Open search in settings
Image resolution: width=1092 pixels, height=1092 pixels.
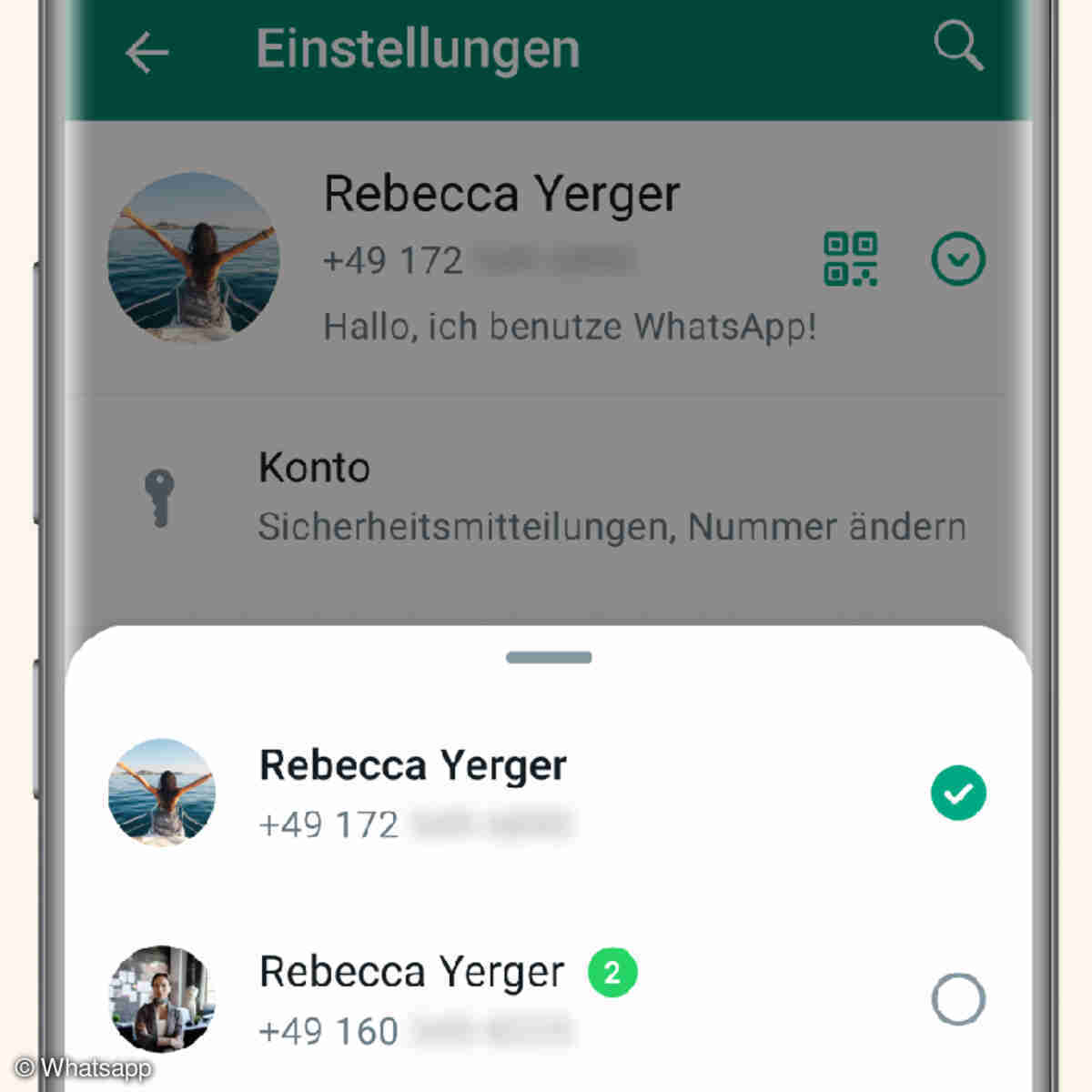pyautogui.click(x=958, y=45)
